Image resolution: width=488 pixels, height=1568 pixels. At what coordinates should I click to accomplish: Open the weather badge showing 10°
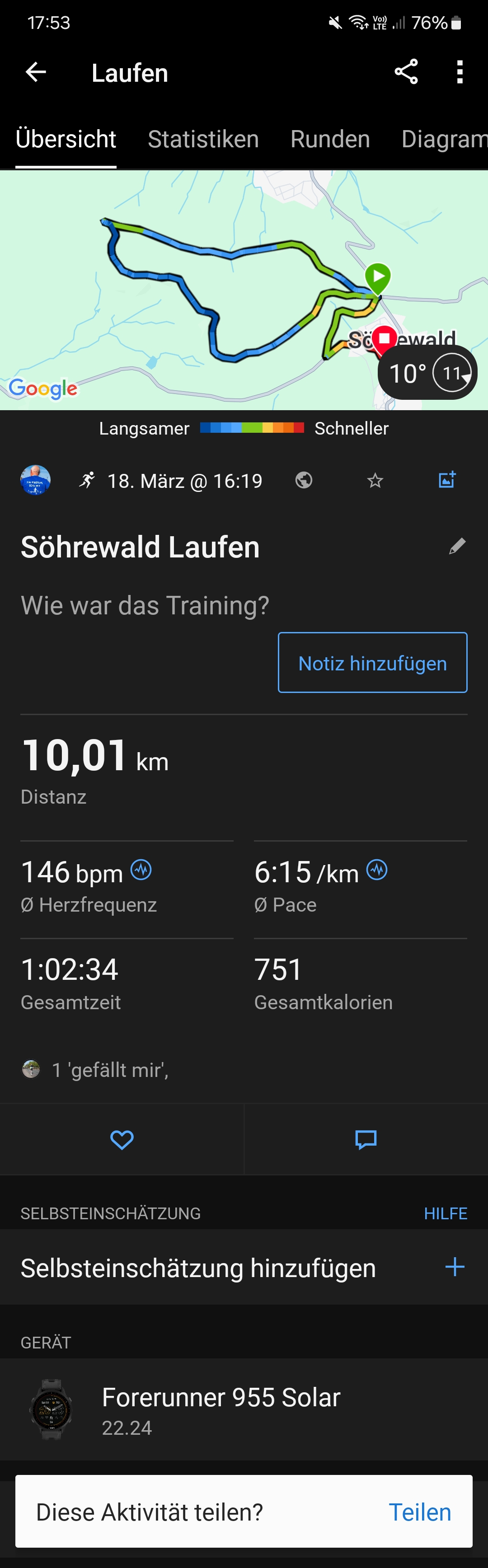point(427,373)
